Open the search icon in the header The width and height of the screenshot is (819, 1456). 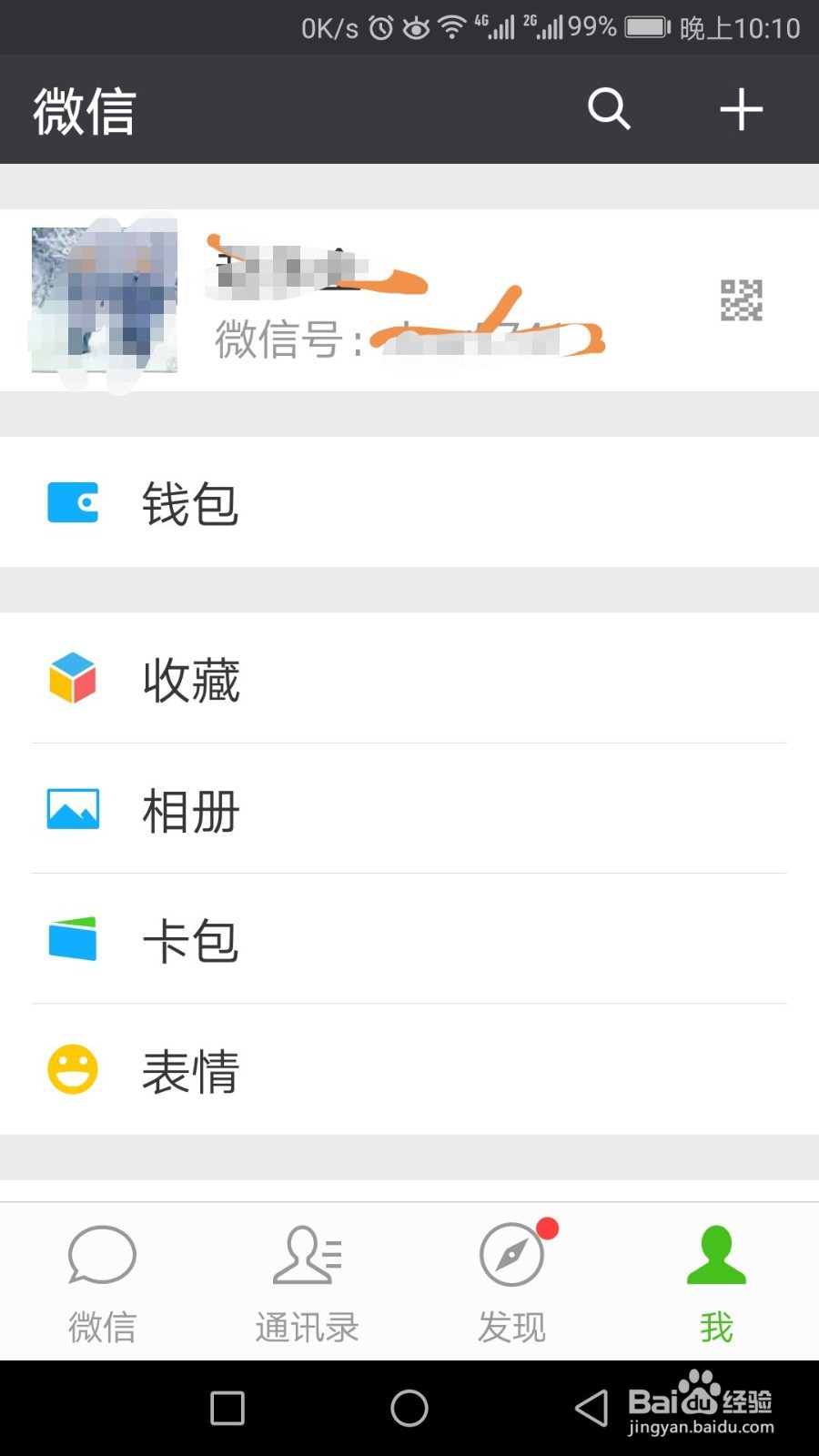point(609,109)
